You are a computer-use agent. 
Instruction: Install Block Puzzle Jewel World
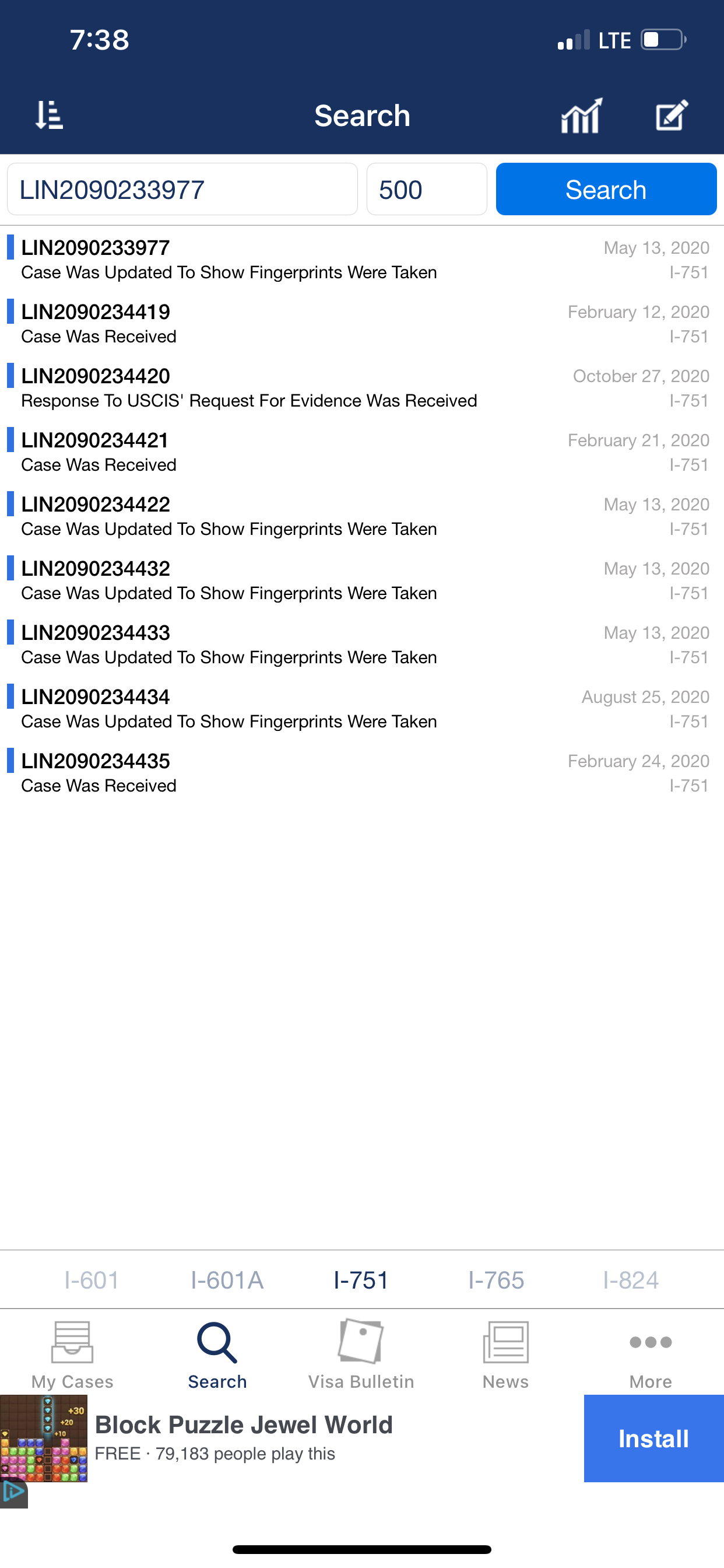coord(653,1438)
